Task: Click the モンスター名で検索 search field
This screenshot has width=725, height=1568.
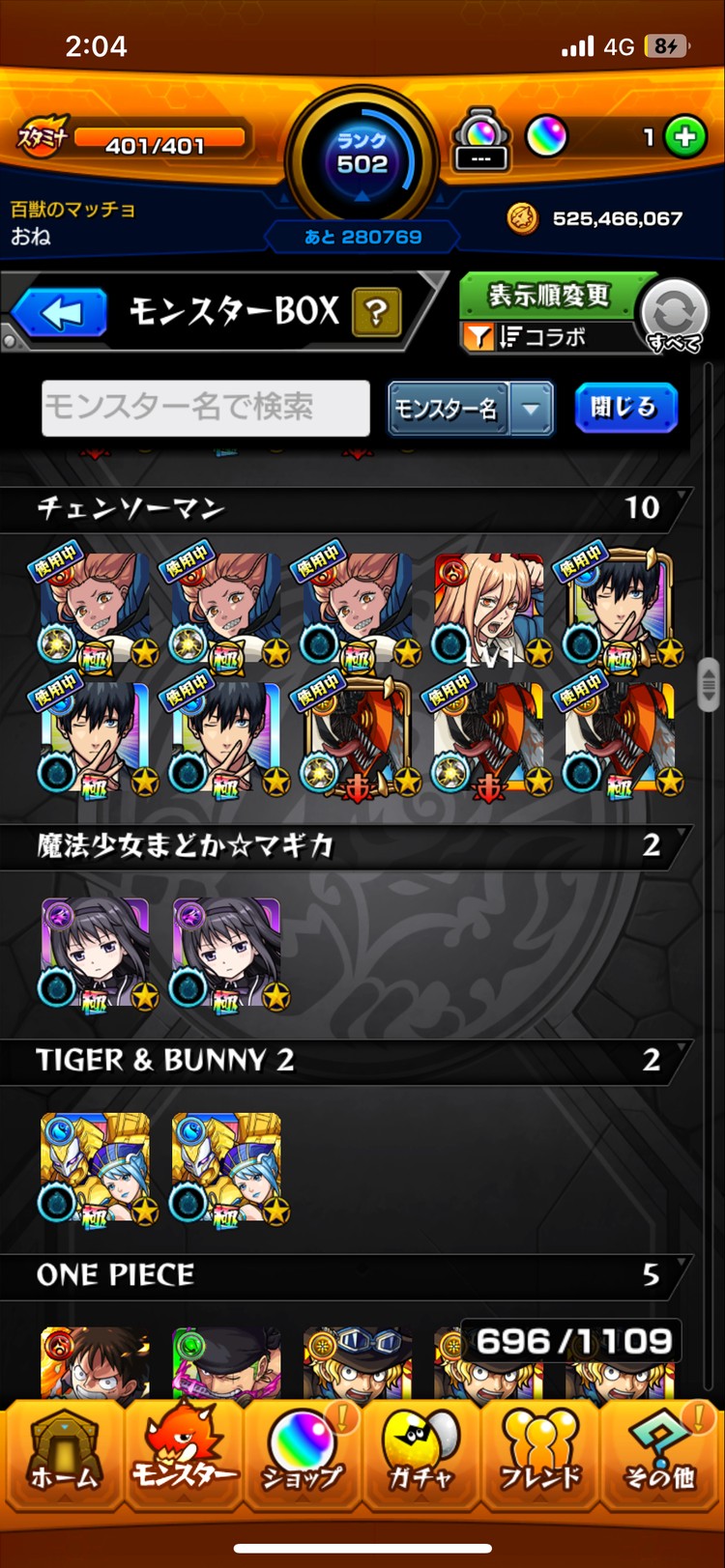Action: tap(204, 408)
